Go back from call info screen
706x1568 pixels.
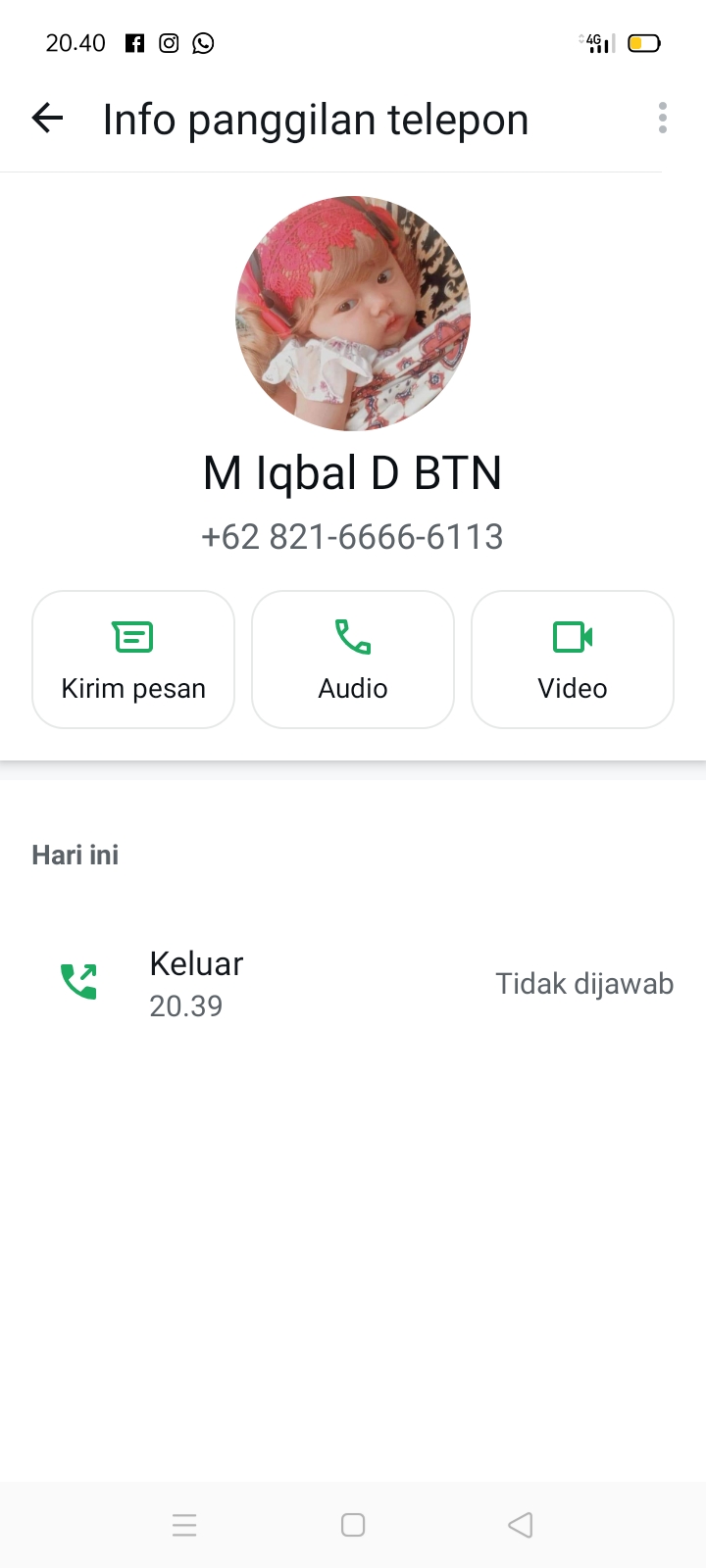click(x=47, y=119)
